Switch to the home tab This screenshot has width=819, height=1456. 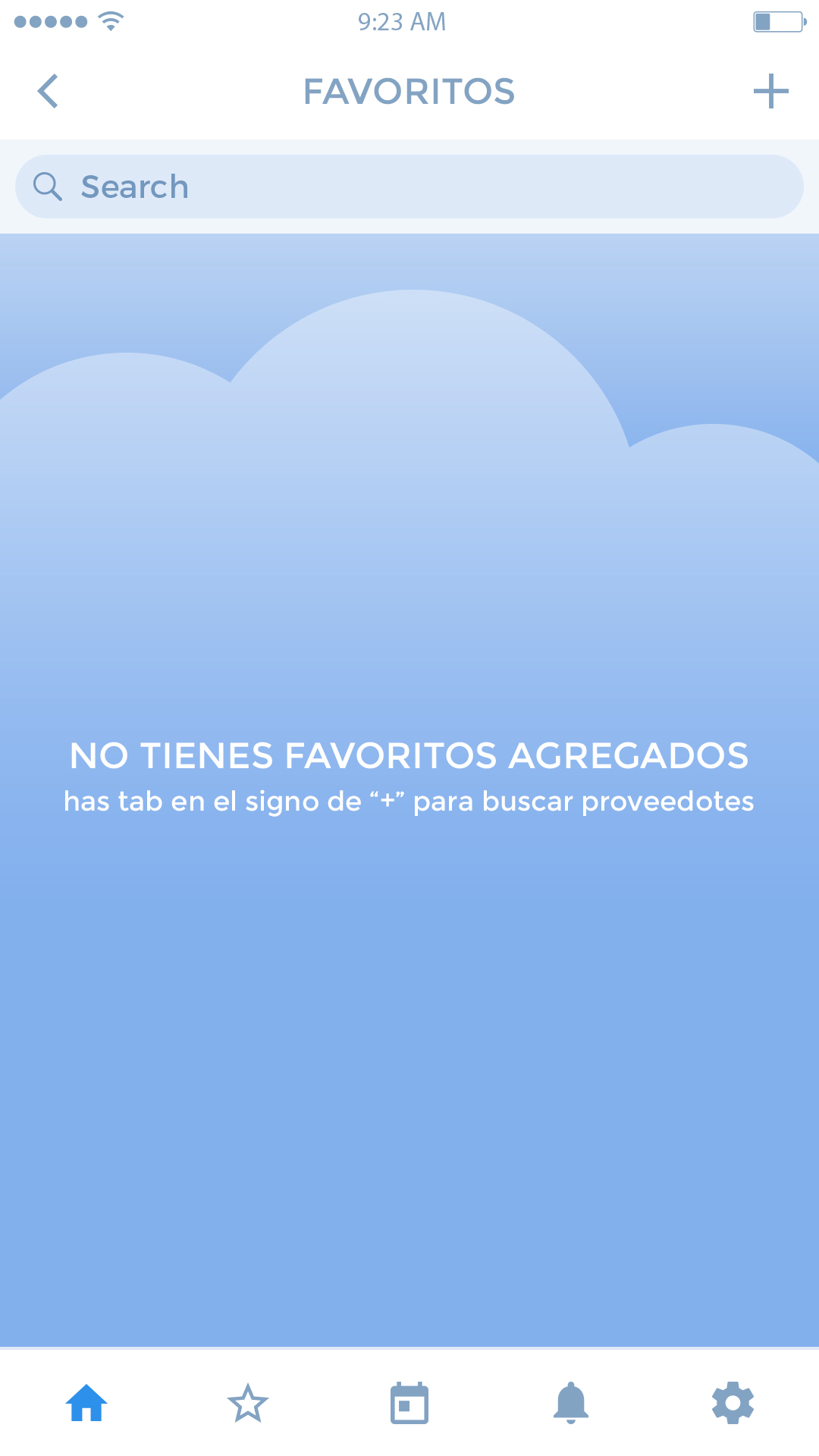click(x=86, y=1403)
